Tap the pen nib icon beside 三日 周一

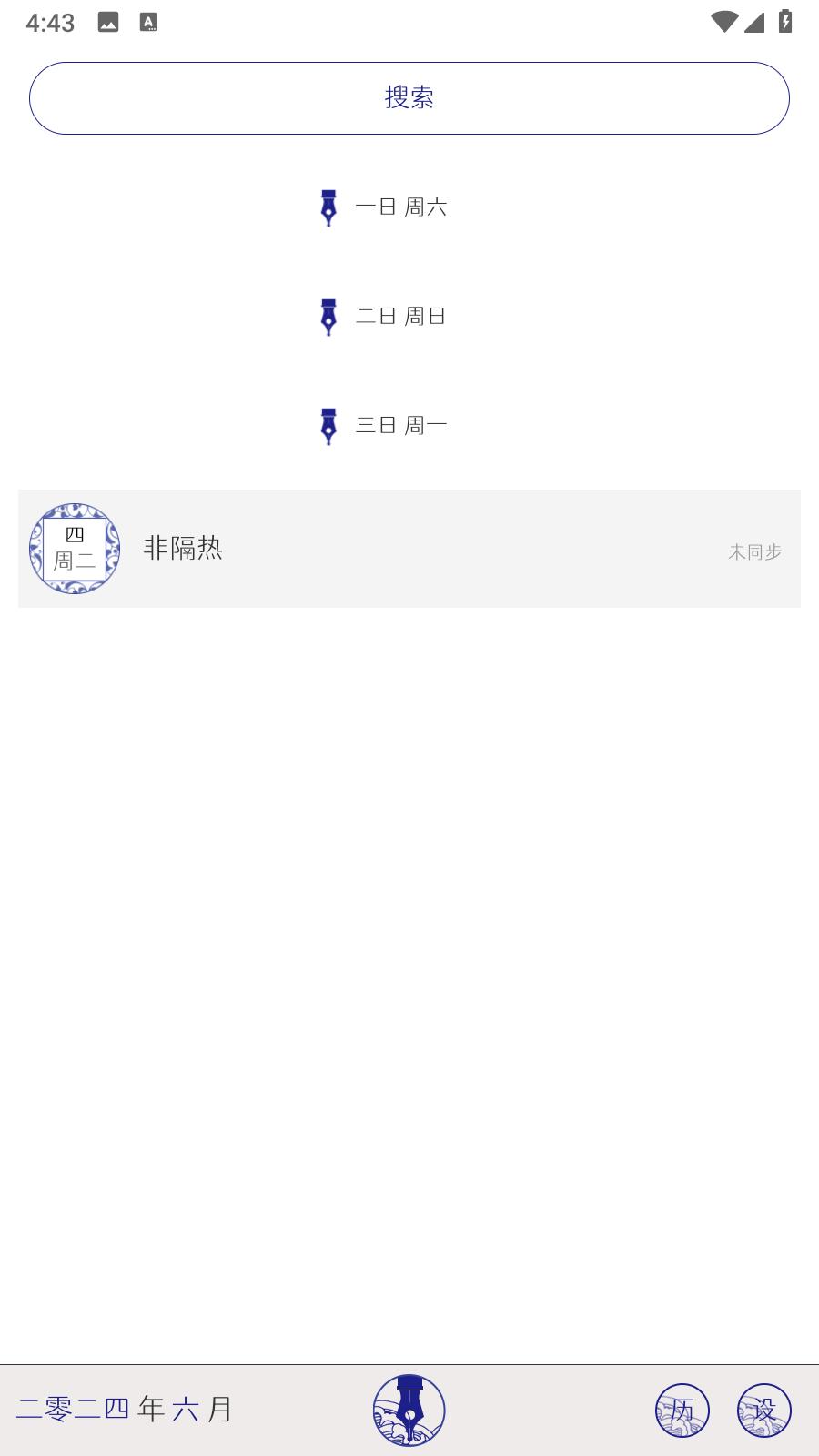(x=329, y=426)
